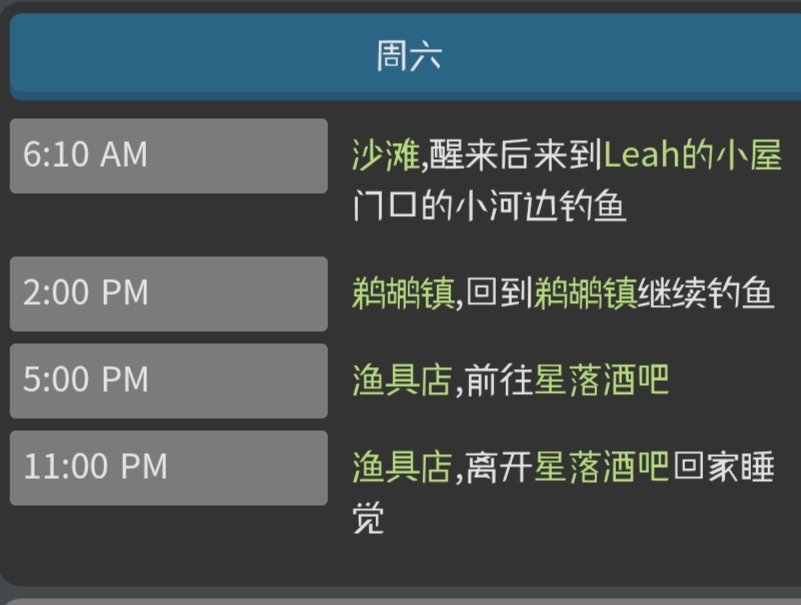Open the Leah的小屋 link
This screenshot has width=801, height=605.
click(693, 155)
